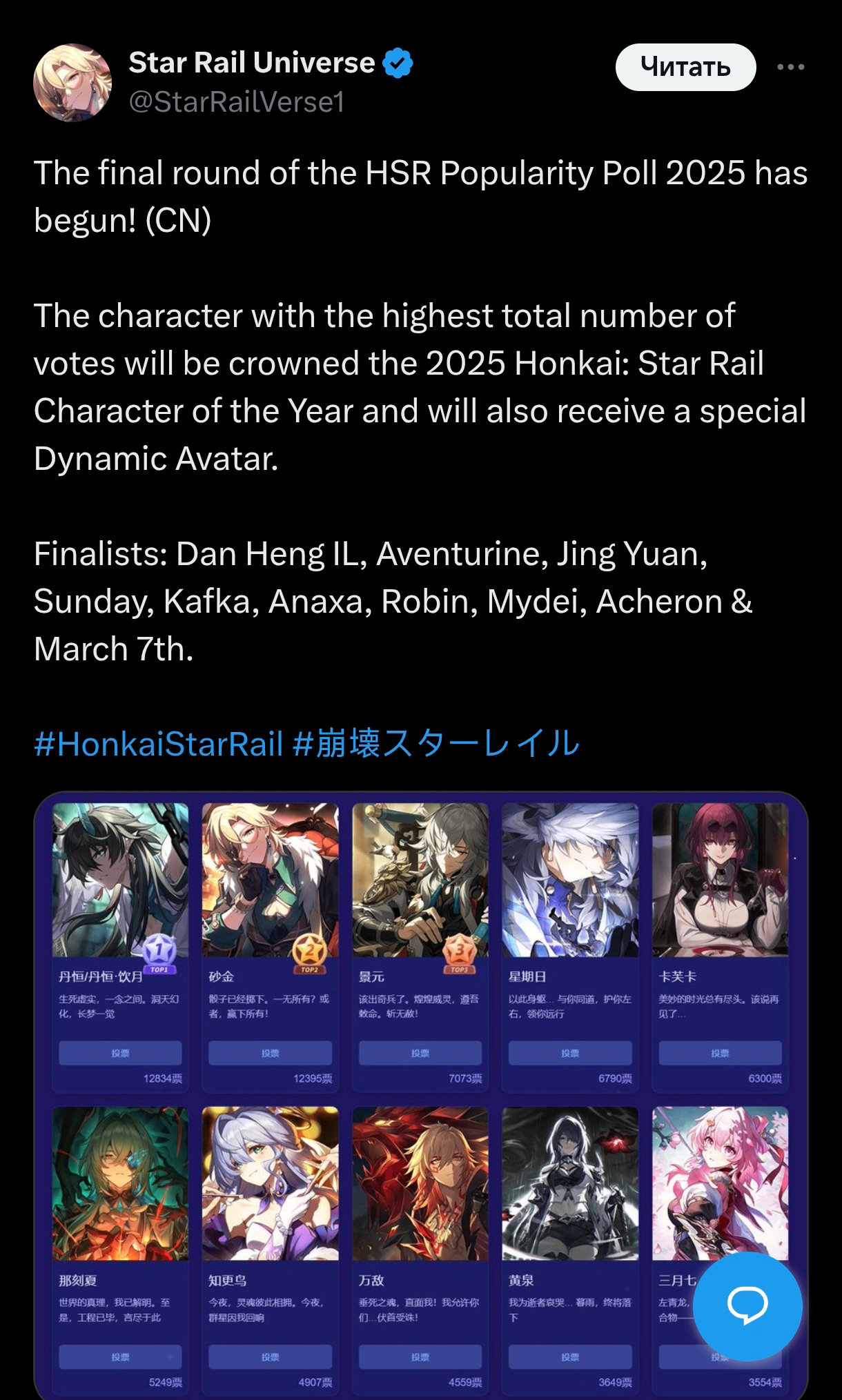Screen dimensions: 842x1400
Task: Open the three-dot overflow menu
Action: coord(791,67)
